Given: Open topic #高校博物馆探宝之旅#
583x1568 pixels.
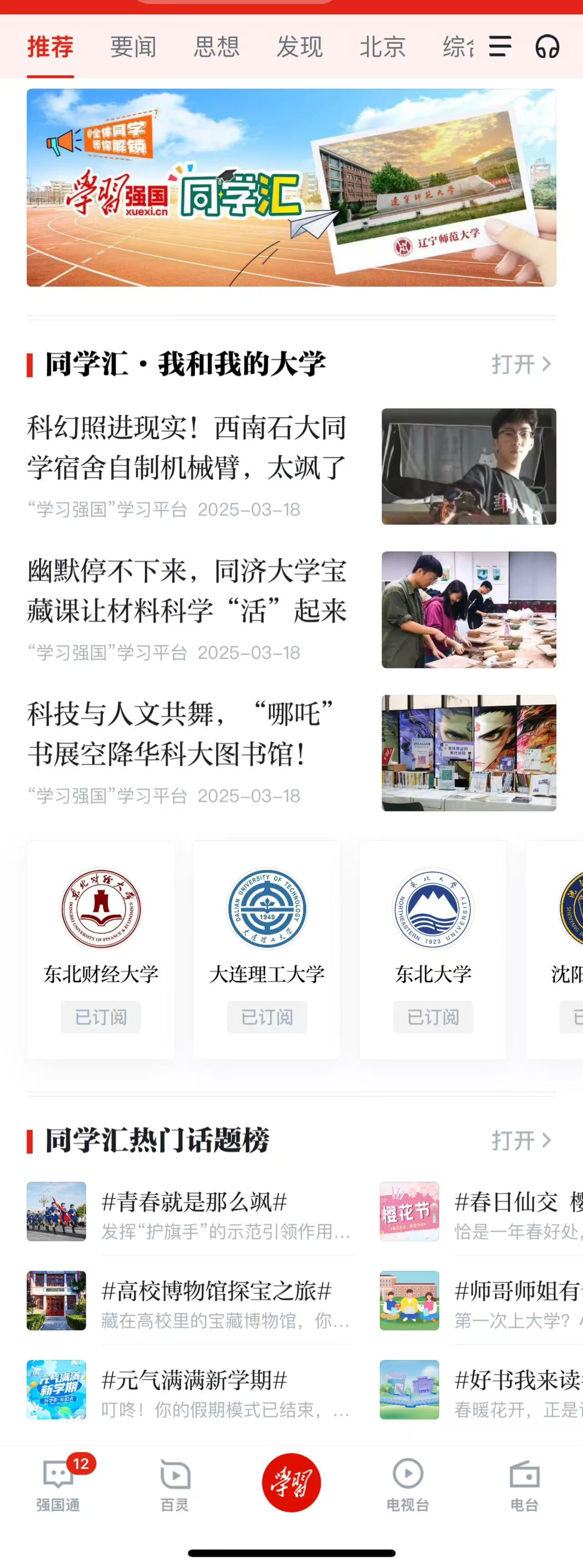Looking at the screenshot, I should (216, 1290).
